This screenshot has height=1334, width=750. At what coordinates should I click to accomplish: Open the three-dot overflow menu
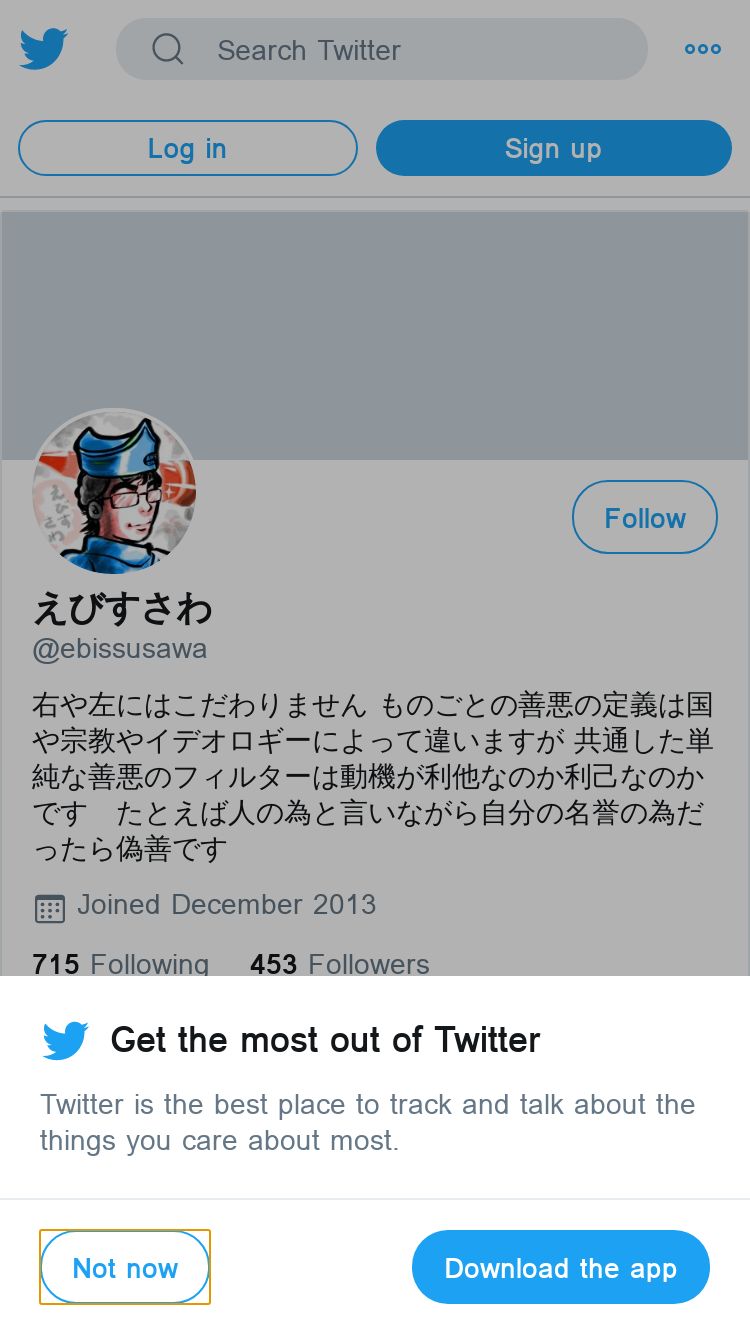click(703, 49)
